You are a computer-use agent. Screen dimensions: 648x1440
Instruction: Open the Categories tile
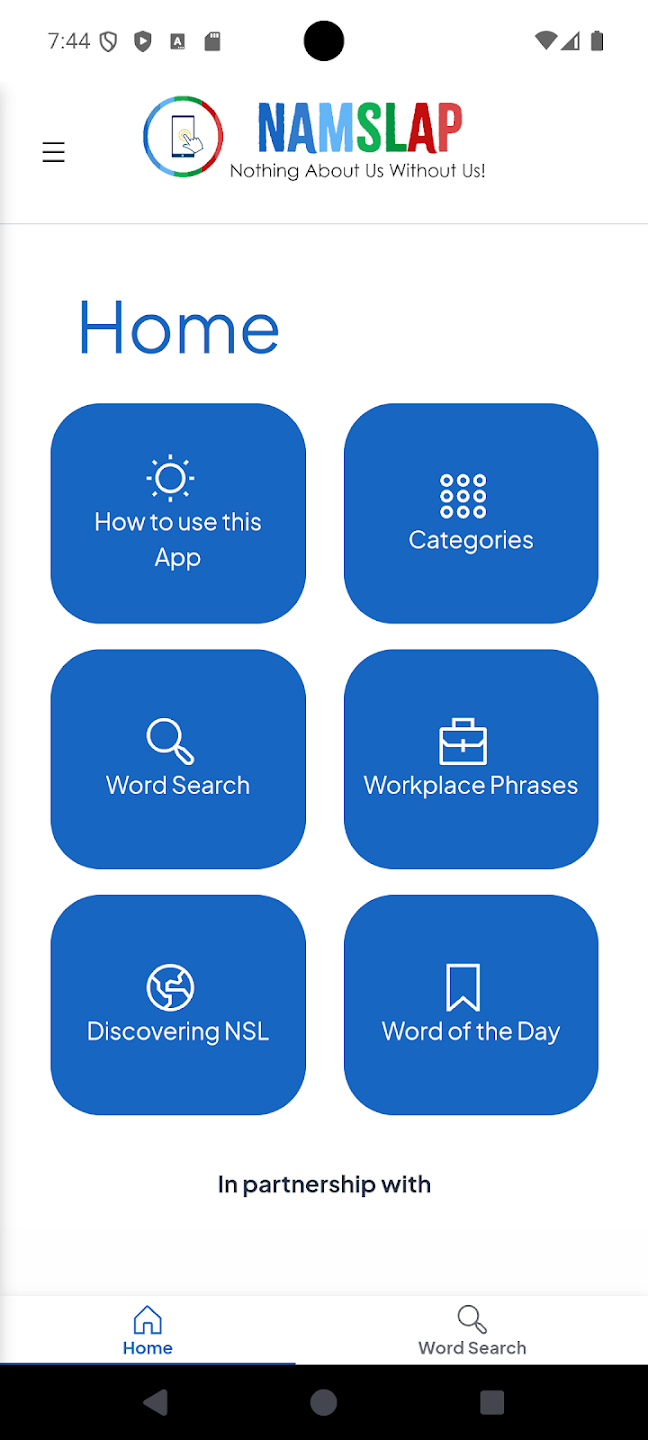tap(471, 513)
